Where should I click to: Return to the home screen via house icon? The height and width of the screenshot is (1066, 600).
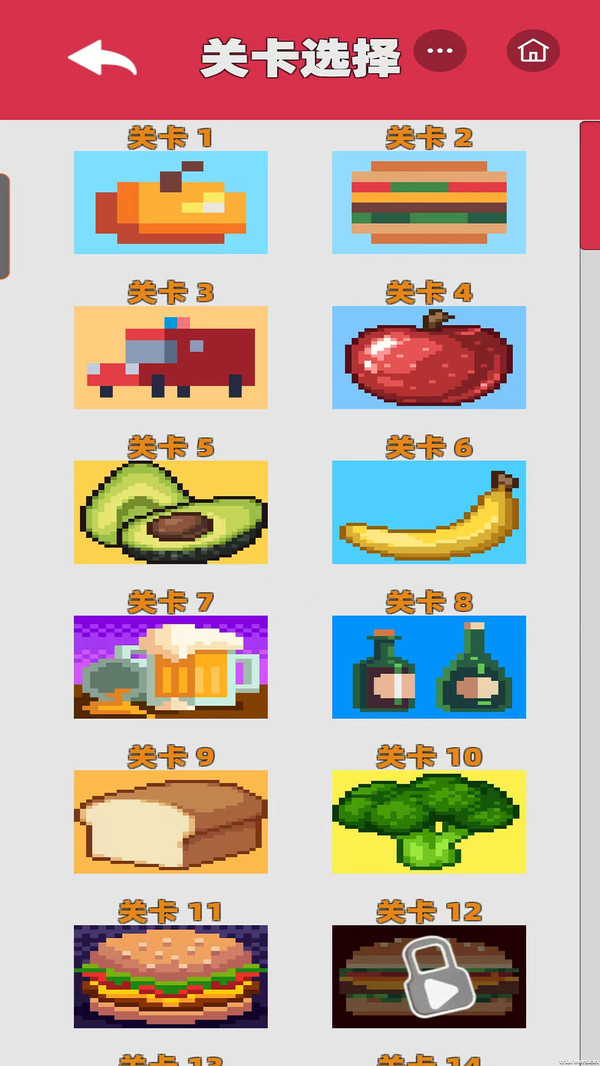pyautogui.click(x=532, y=51)
